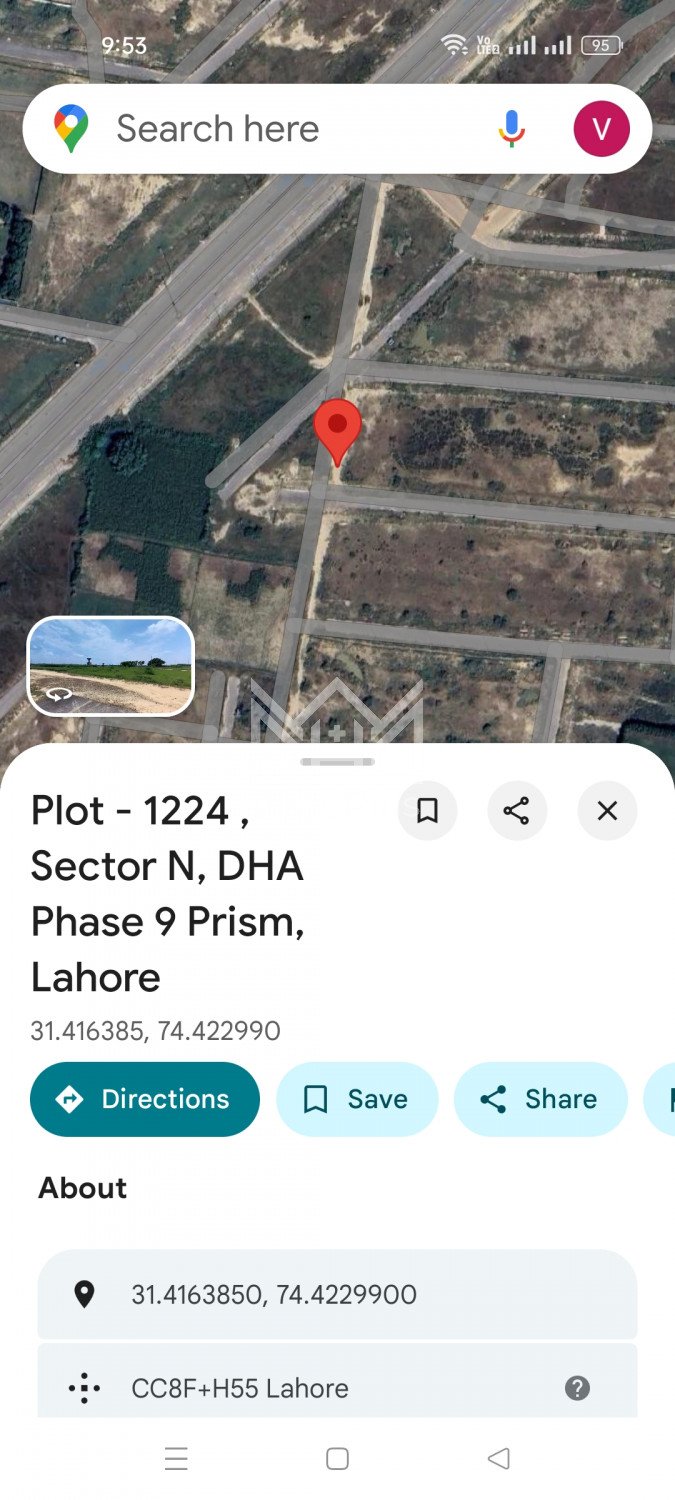The width and height of the screenshot is (675, 1500).
Task: Open recent apps from navigation bar
Action: pyautogui.click(x=176, y=1459)
